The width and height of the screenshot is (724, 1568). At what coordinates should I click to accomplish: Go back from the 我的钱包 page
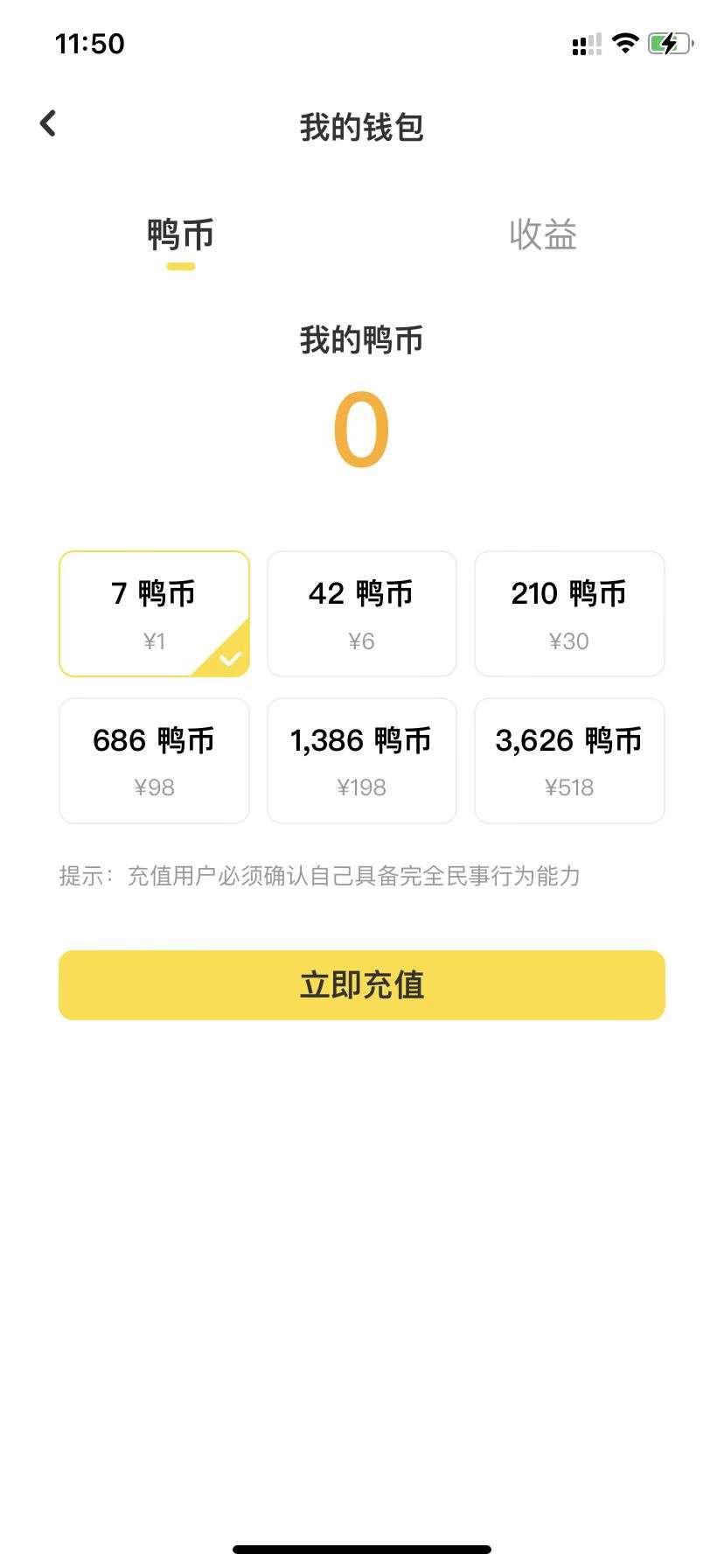(48, 123)
